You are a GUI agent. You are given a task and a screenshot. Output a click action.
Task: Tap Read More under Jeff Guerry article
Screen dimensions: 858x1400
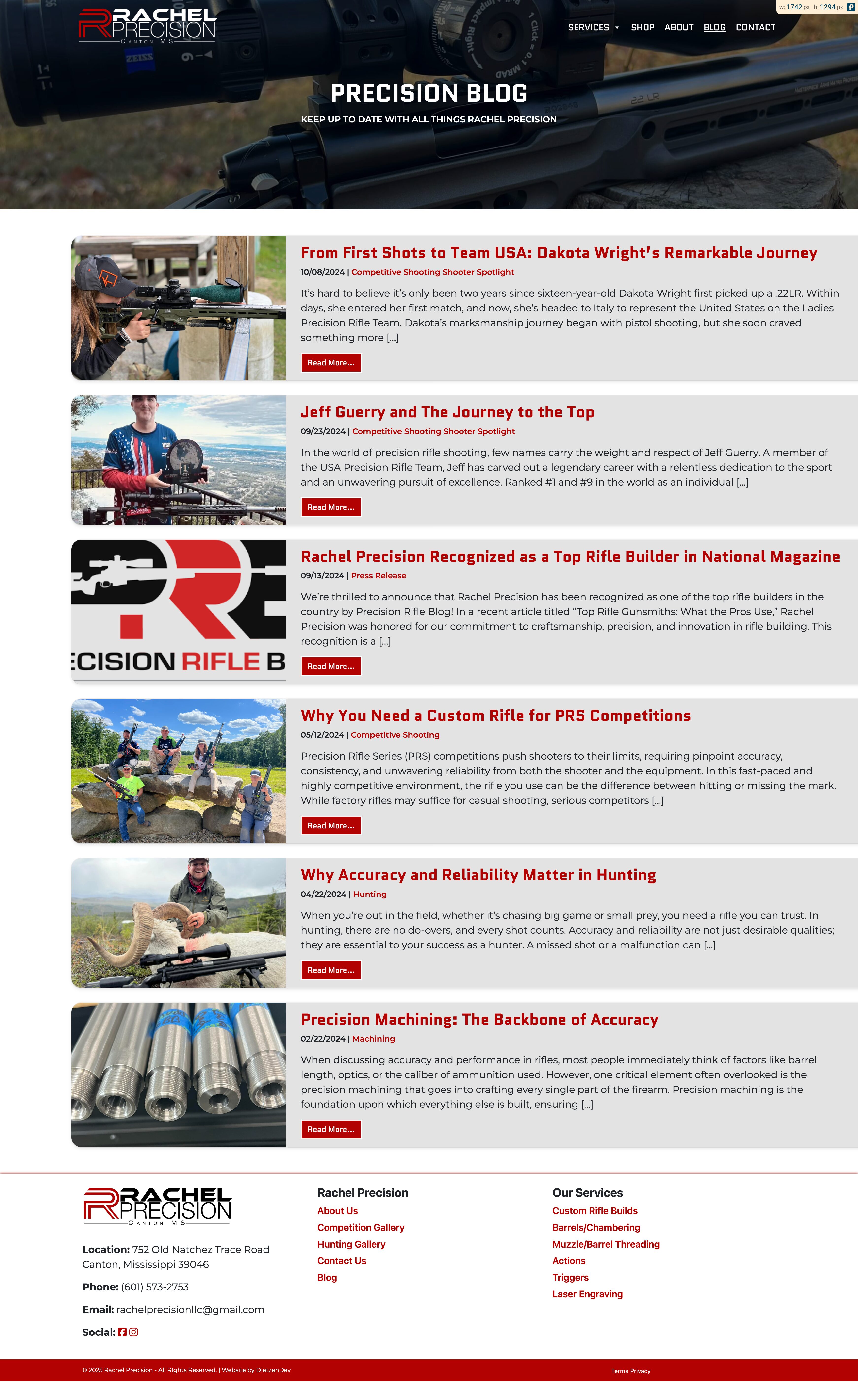[x=331, y=507]
